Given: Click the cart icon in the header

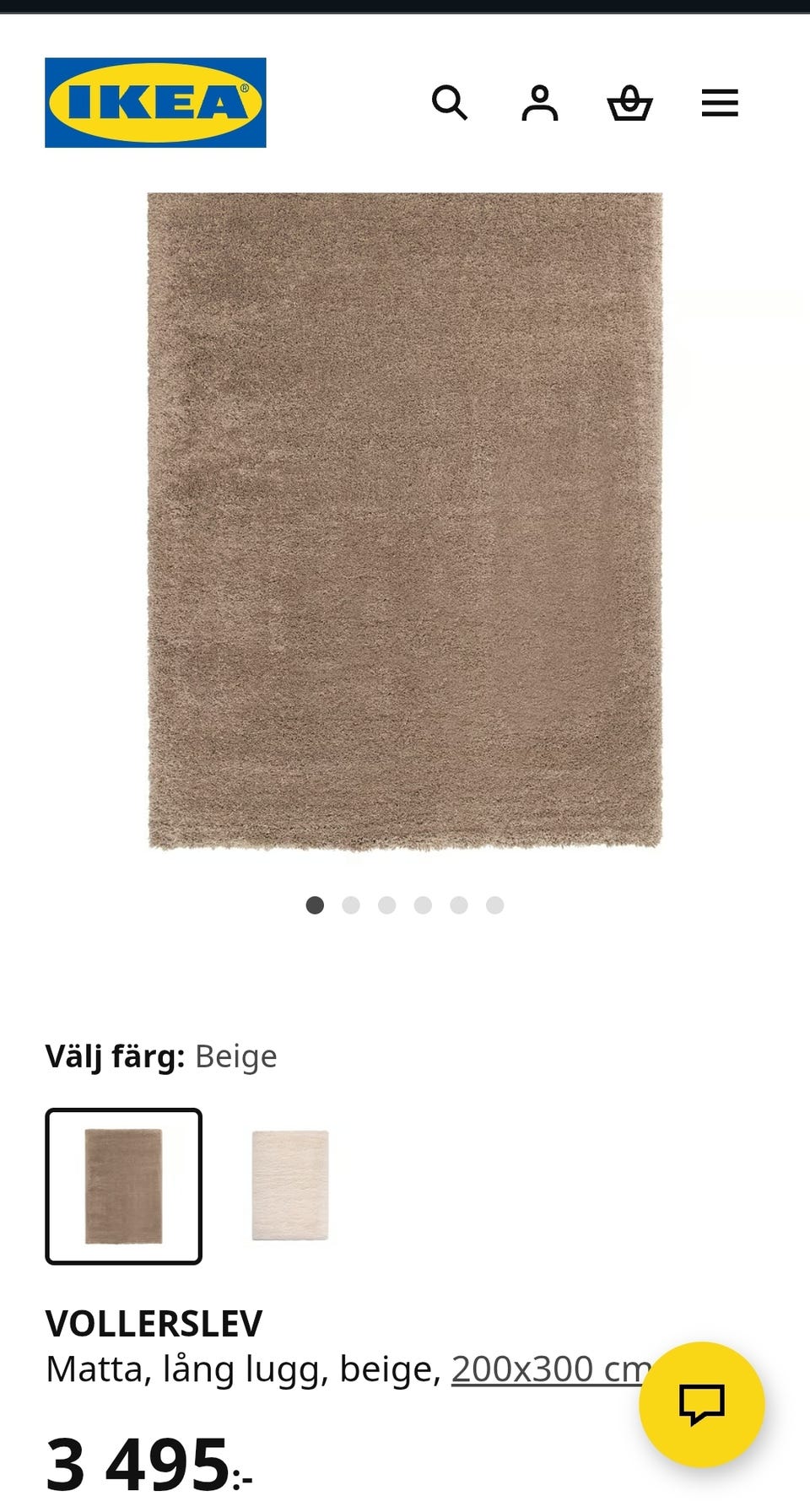Looking at the screenshot, I should (631, 103).
